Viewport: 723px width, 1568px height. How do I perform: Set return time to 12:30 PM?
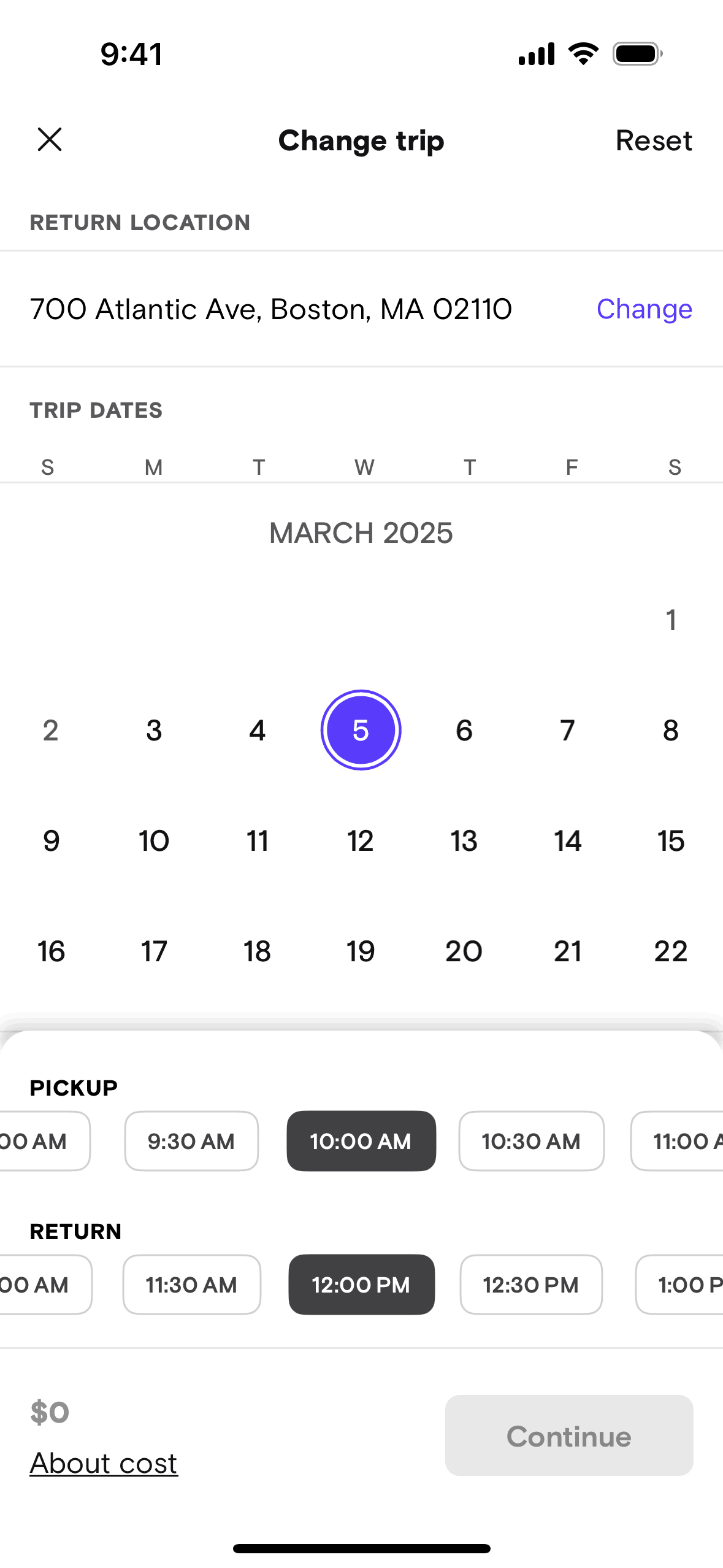tap(531, 1285)
